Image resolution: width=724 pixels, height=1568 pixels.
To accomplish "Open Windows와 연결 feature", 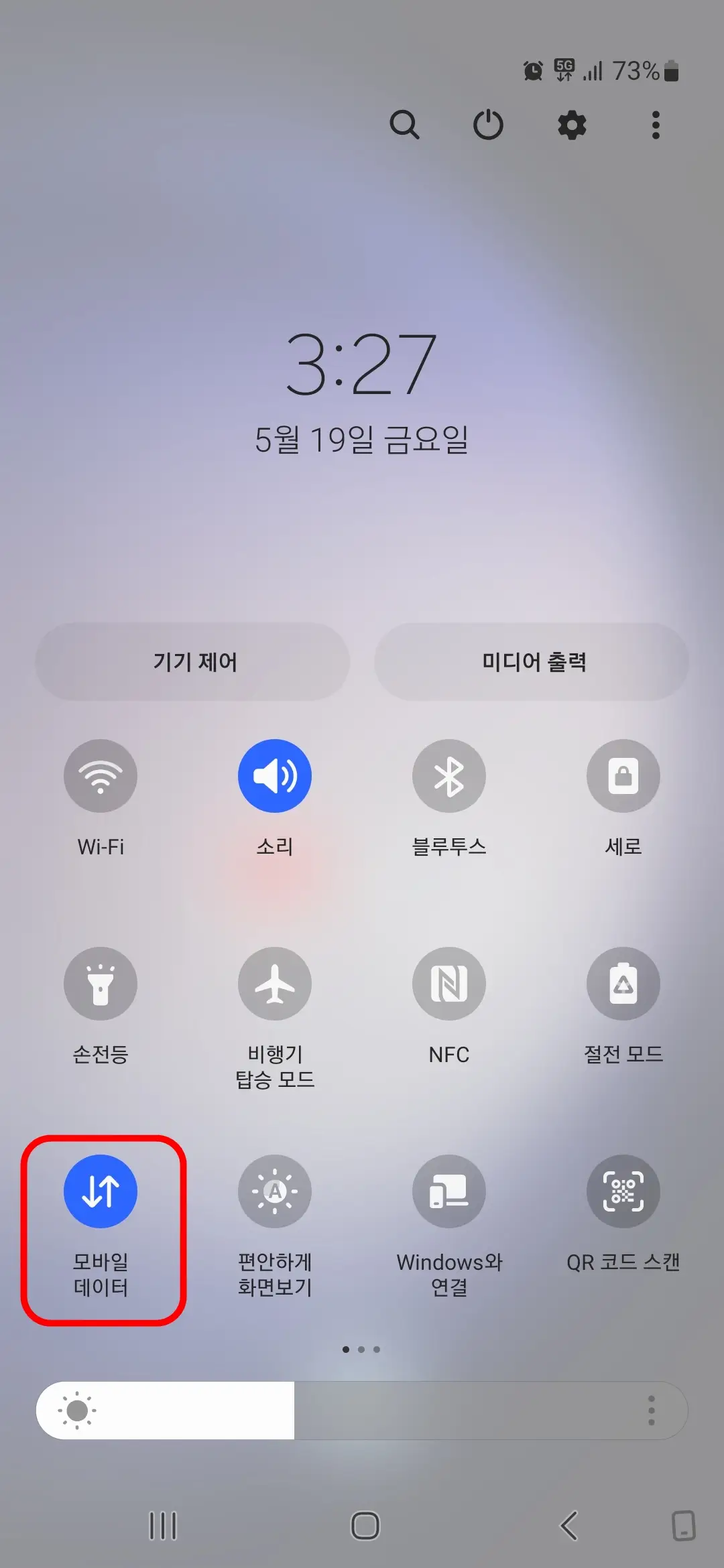I will click(449, 1191).
